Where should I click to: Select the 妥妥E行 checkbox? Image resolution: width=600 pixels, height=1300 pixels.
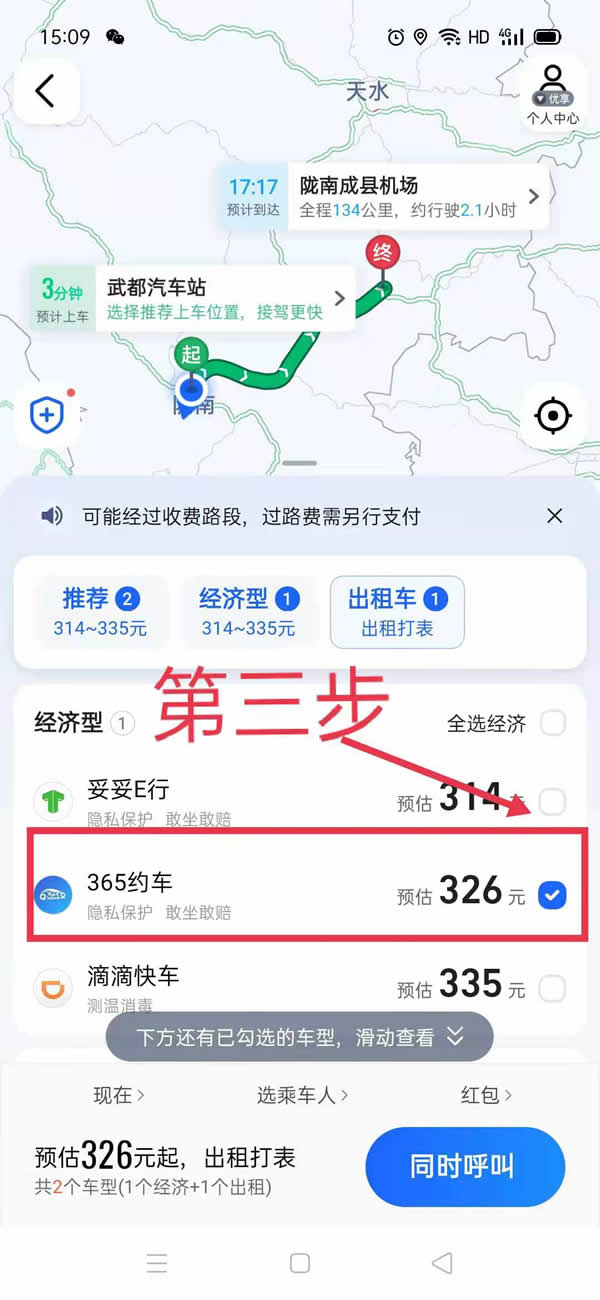(552, 801)
